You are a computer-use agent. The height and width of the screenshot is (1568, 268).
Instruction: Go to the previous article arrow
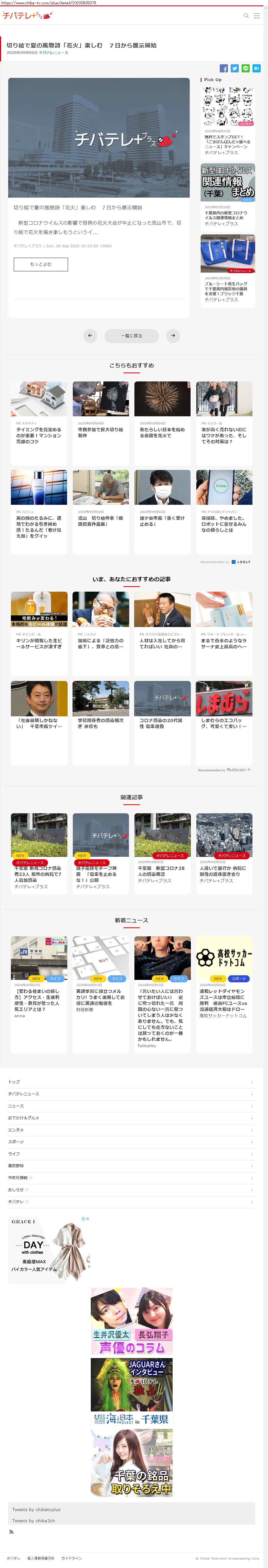coord(90,335)
